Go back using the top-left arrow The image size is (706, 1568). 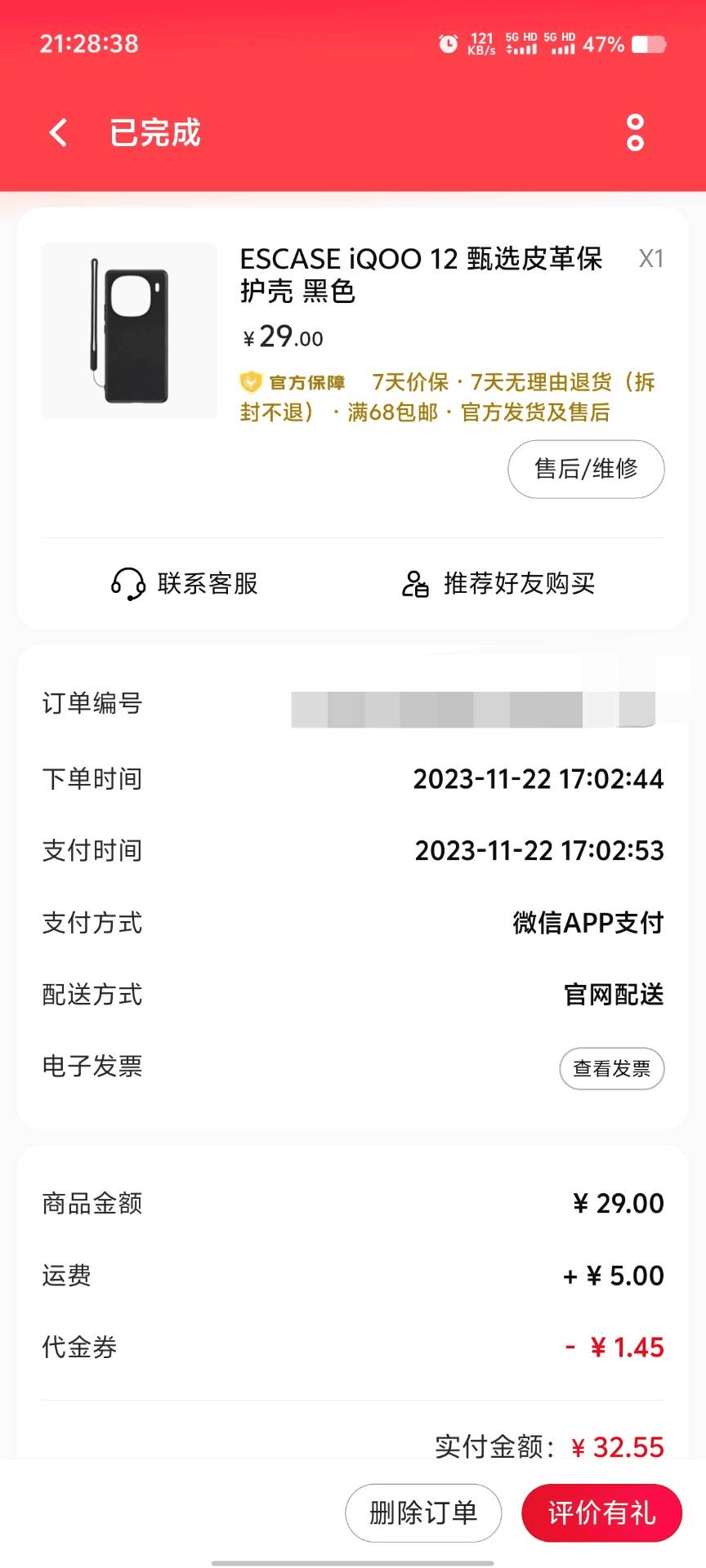[x=58, y=132]
